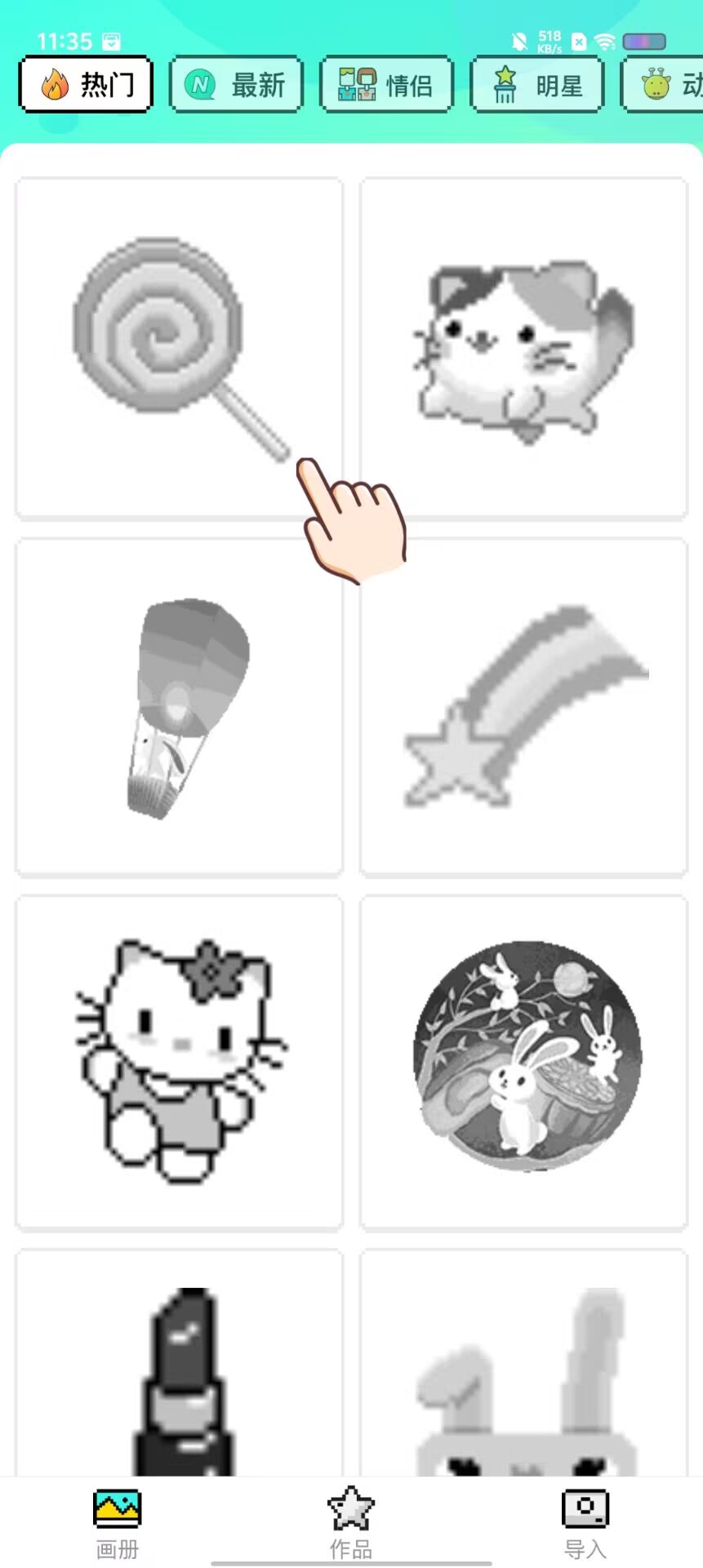
Task: Open the round moon rabbits picture
Action: (x=524, y=1063)
